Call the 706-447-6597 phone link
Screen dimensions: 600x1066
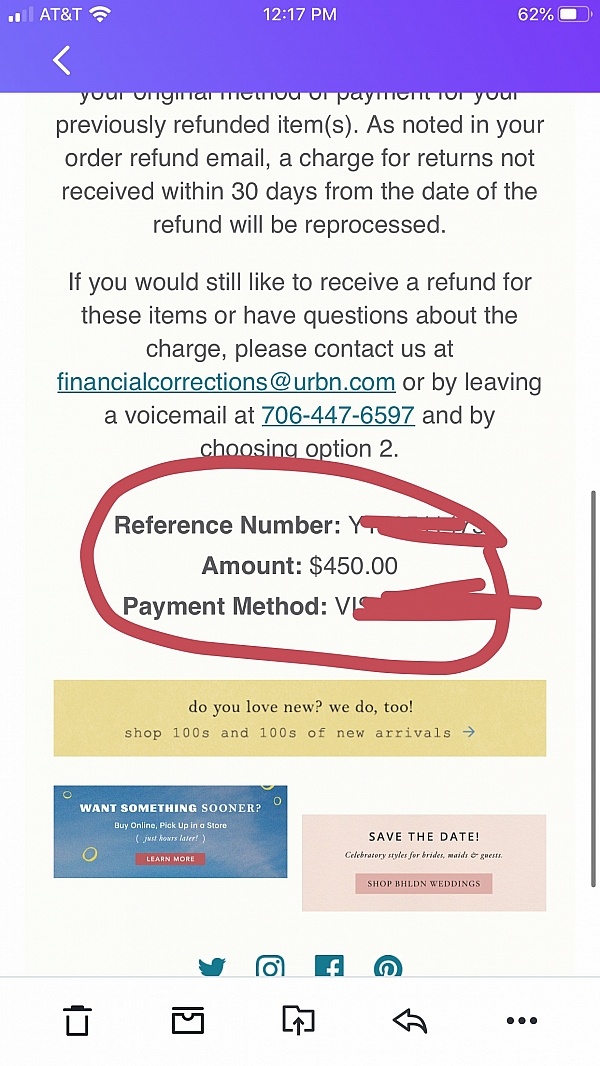tap(338, 415)
